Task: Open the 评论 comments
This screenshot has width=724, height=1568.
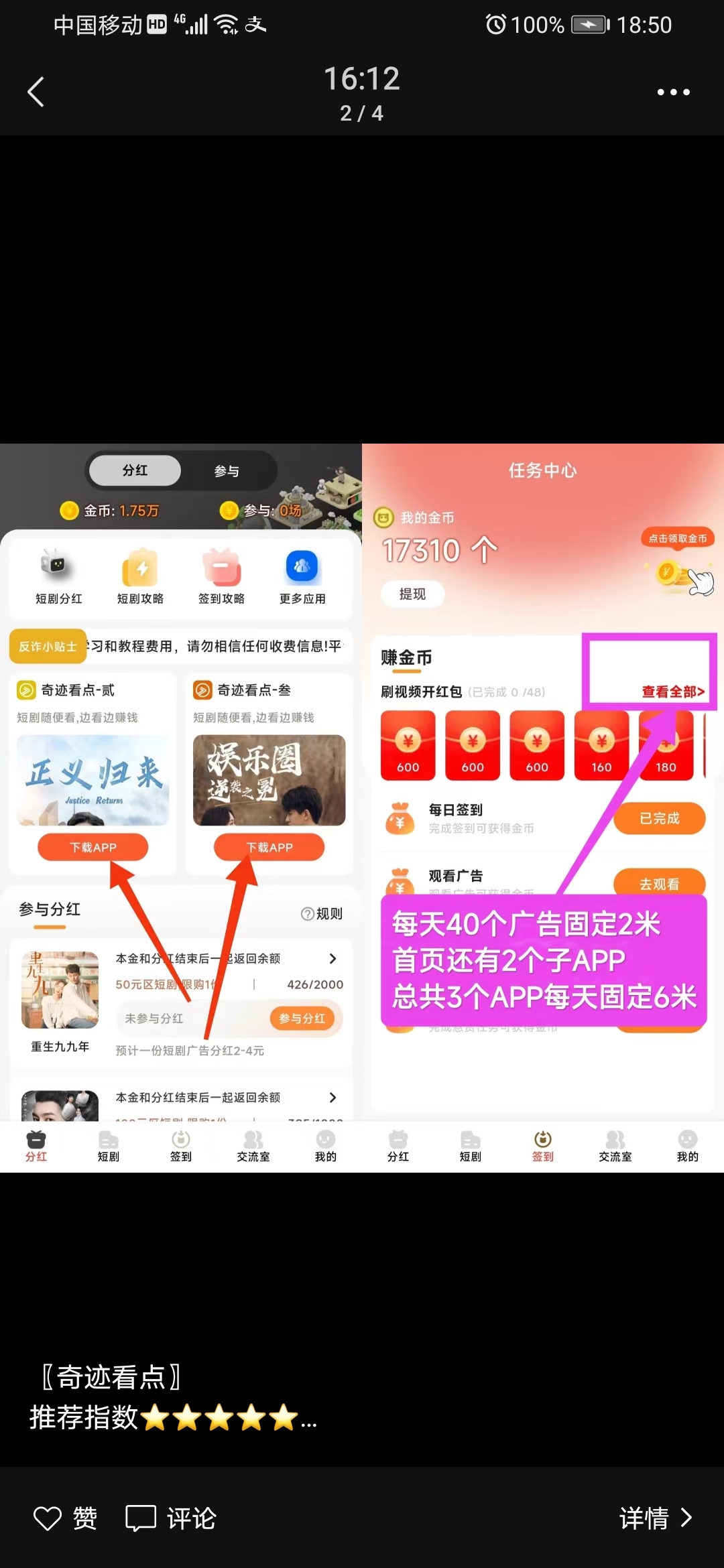Action: pyautogui.click(x=171, y=1518)
